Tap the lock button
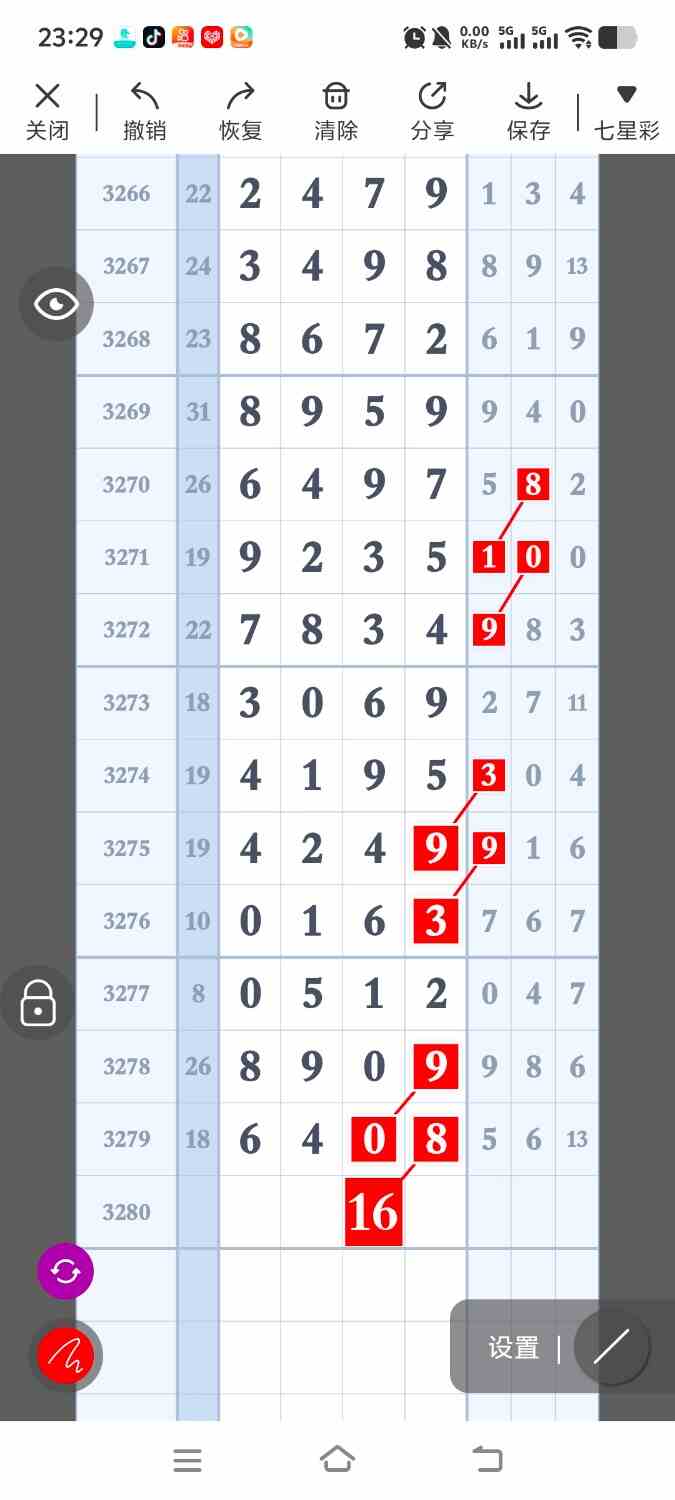 38,1002
